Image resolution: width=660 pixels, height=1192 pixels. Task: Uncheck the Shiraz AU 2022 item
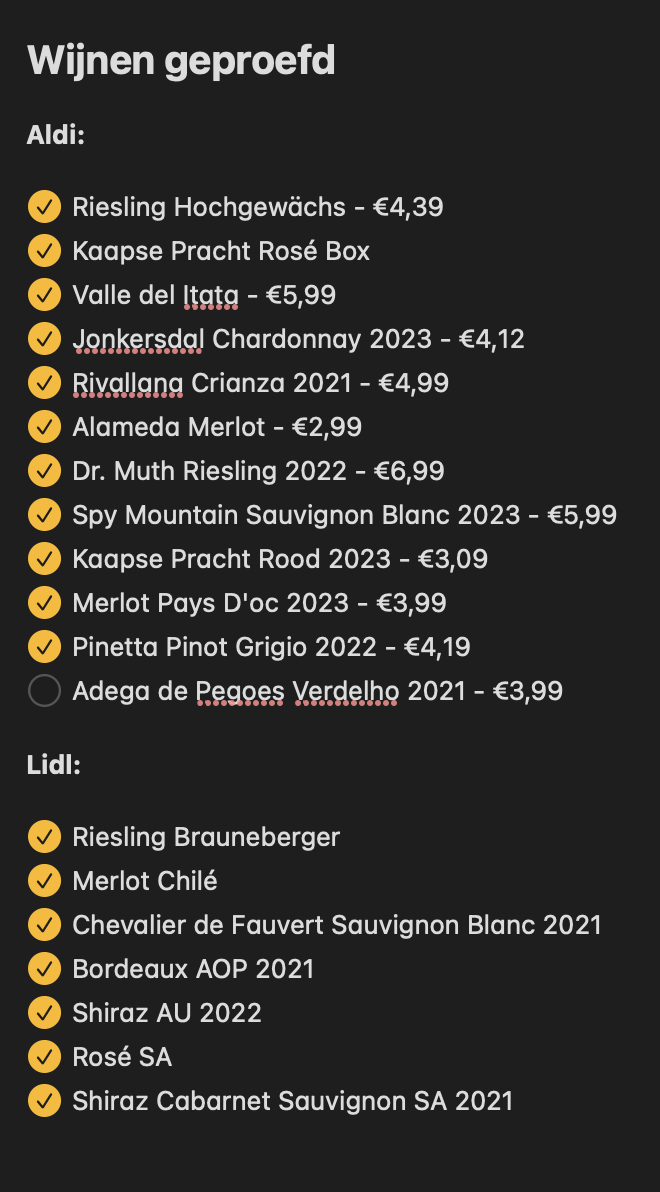click(44, 1013)
